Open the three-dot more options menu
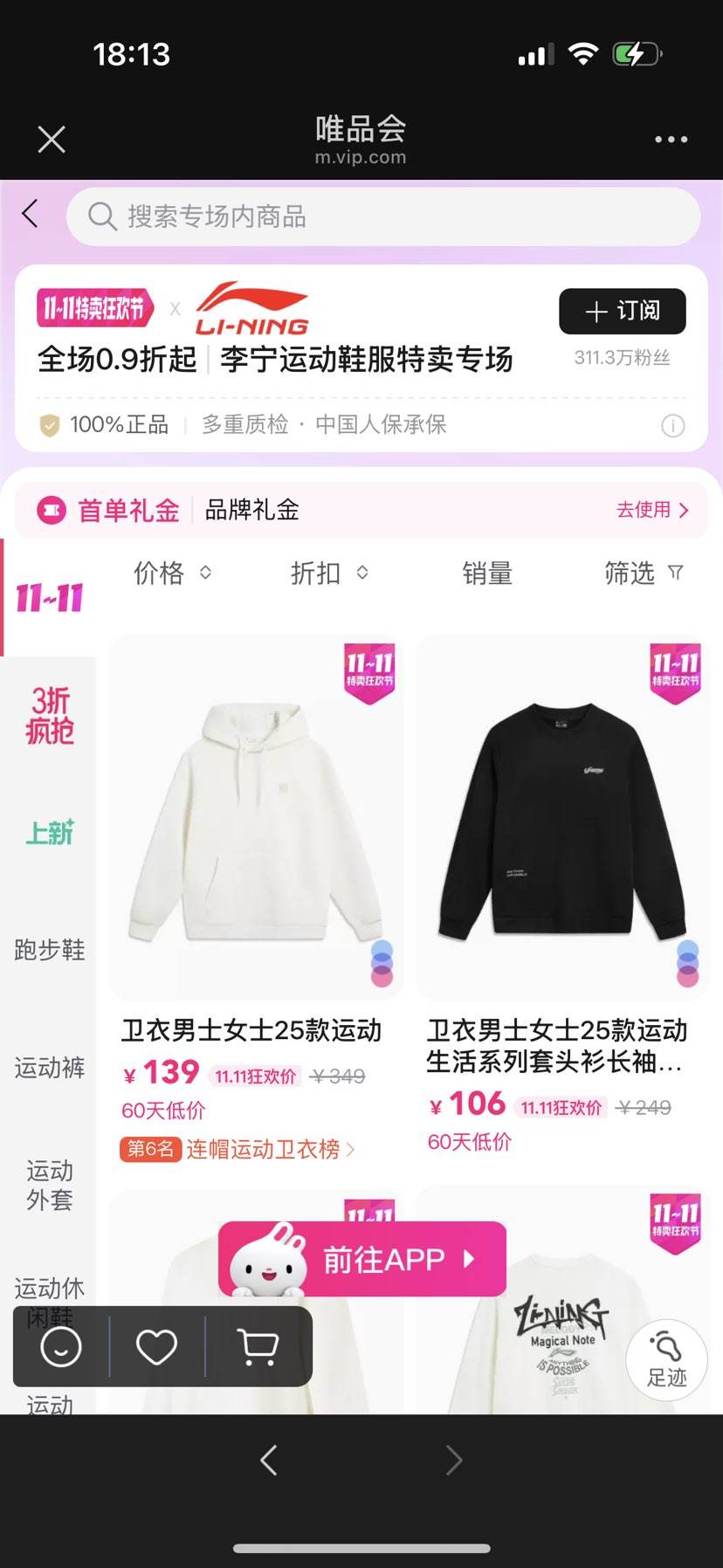723x1568 pixels. coord(671,138)
